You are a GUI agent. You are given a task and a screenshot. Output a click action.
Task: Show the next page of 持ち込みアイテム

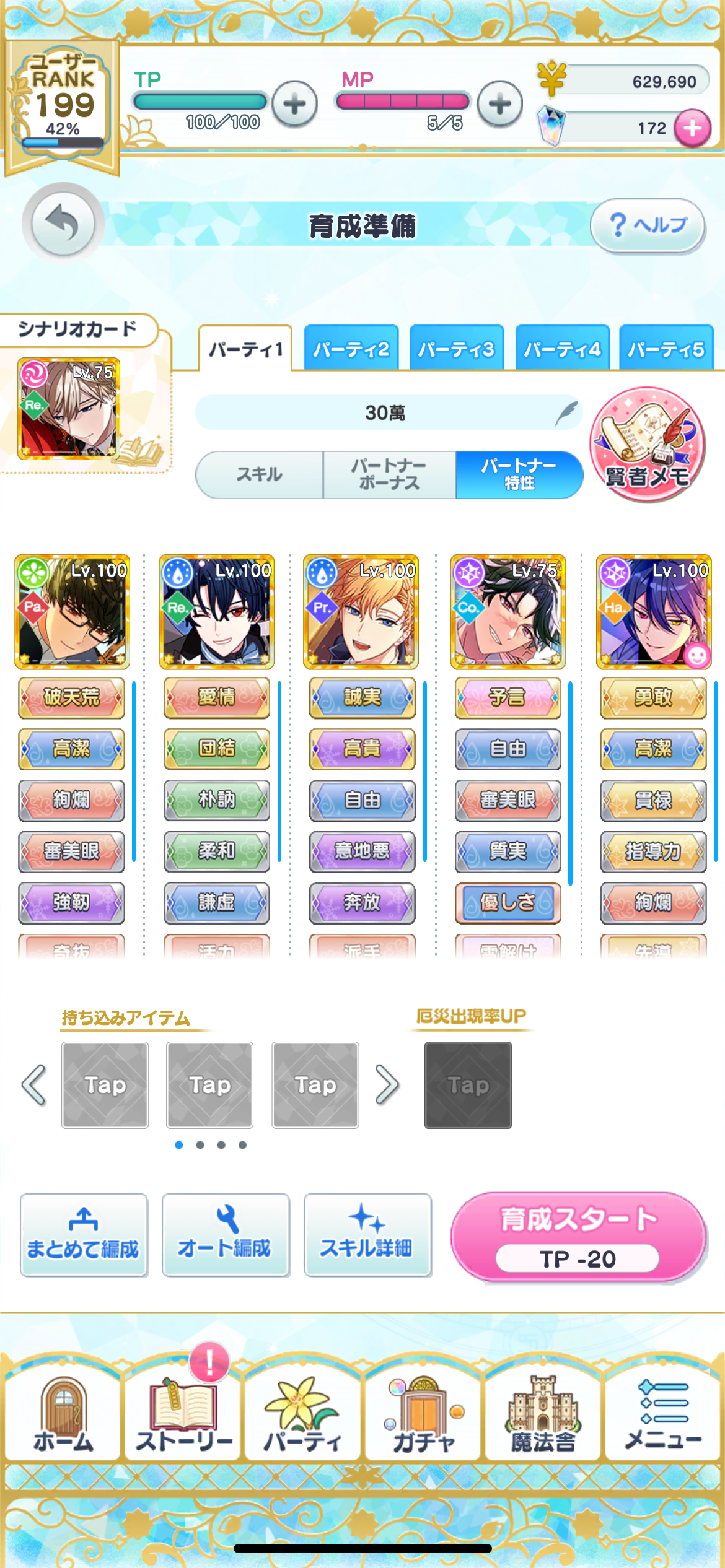point(387,1085)
